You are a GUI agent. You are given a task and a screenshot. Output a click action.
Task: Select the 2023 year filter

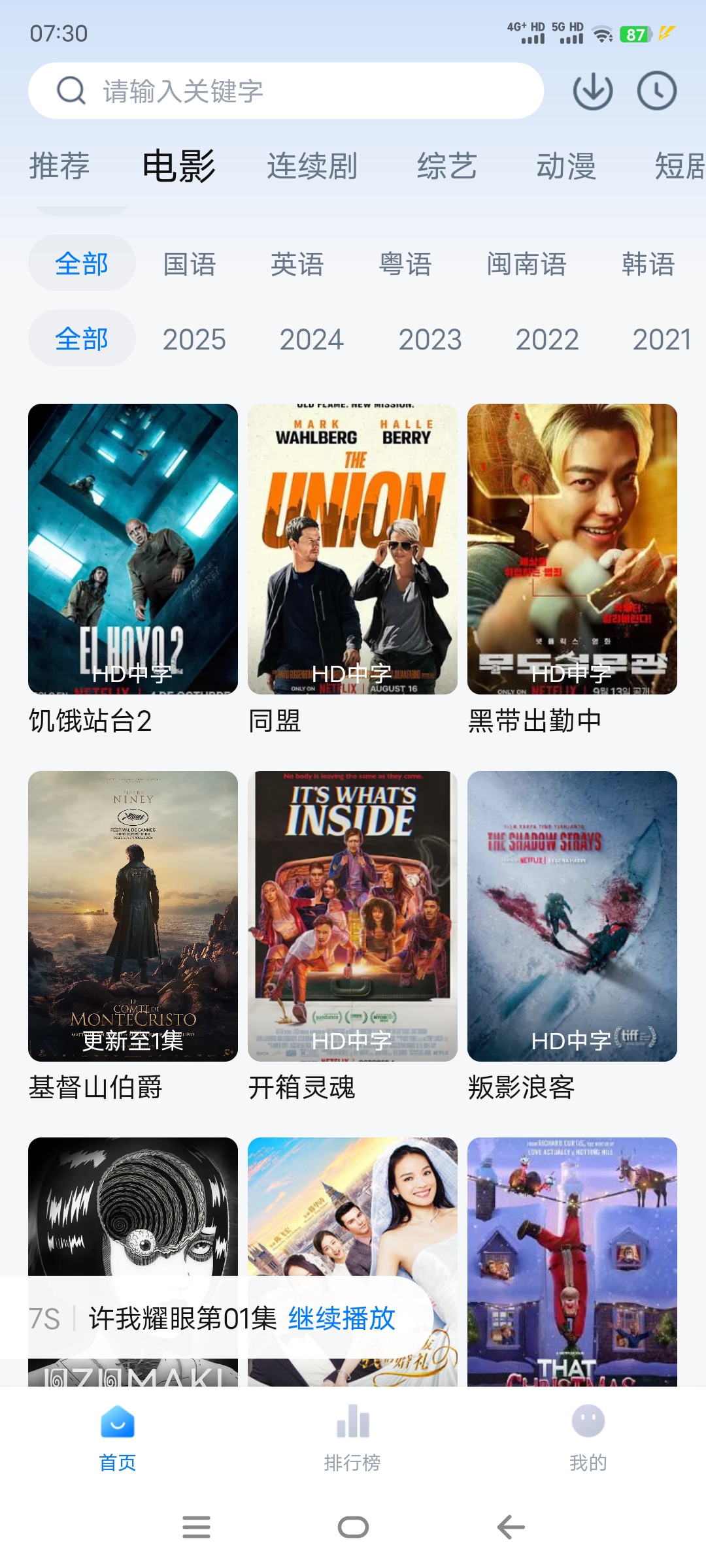tap(430, 339)
